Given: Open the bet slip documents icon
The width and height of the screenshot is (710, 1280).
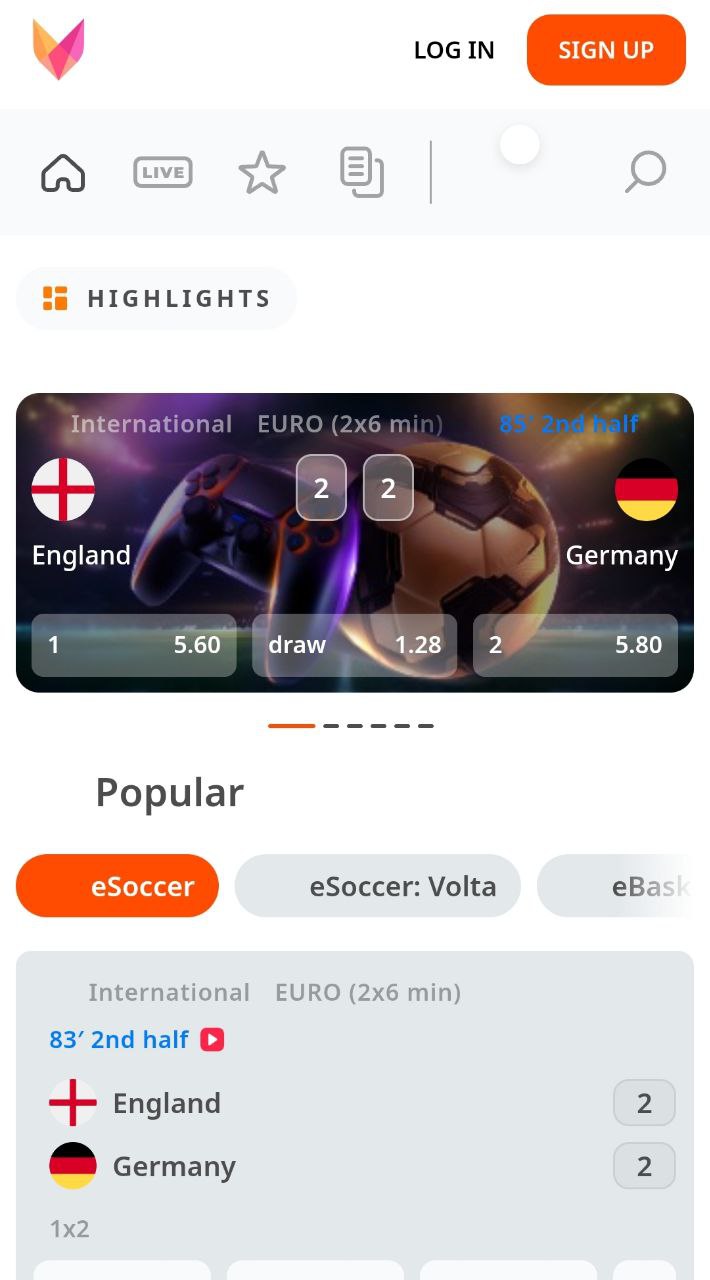Looking at the screenshot, I should coord(362,172).
